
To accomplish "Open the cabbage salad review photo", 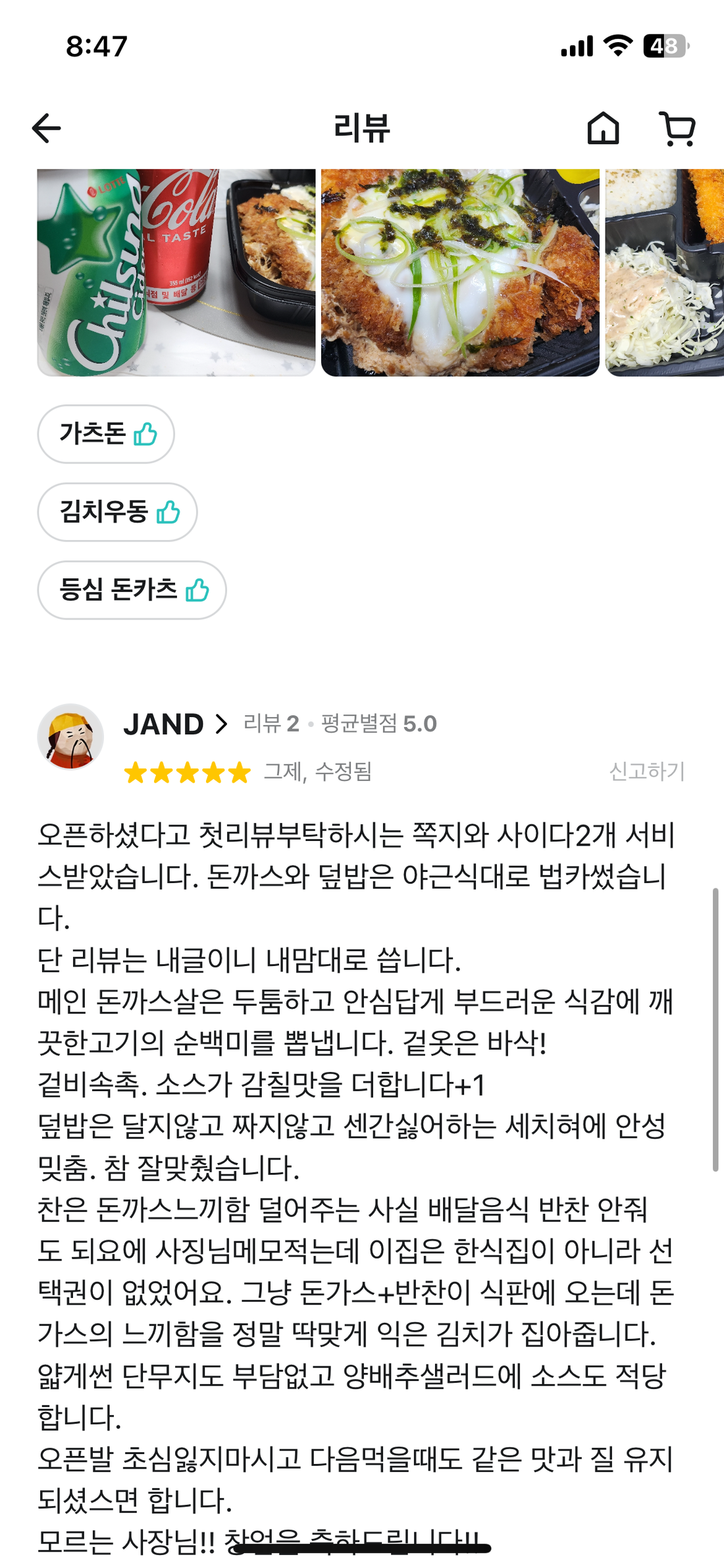I will pyautogui.click(x=665, y=272).
